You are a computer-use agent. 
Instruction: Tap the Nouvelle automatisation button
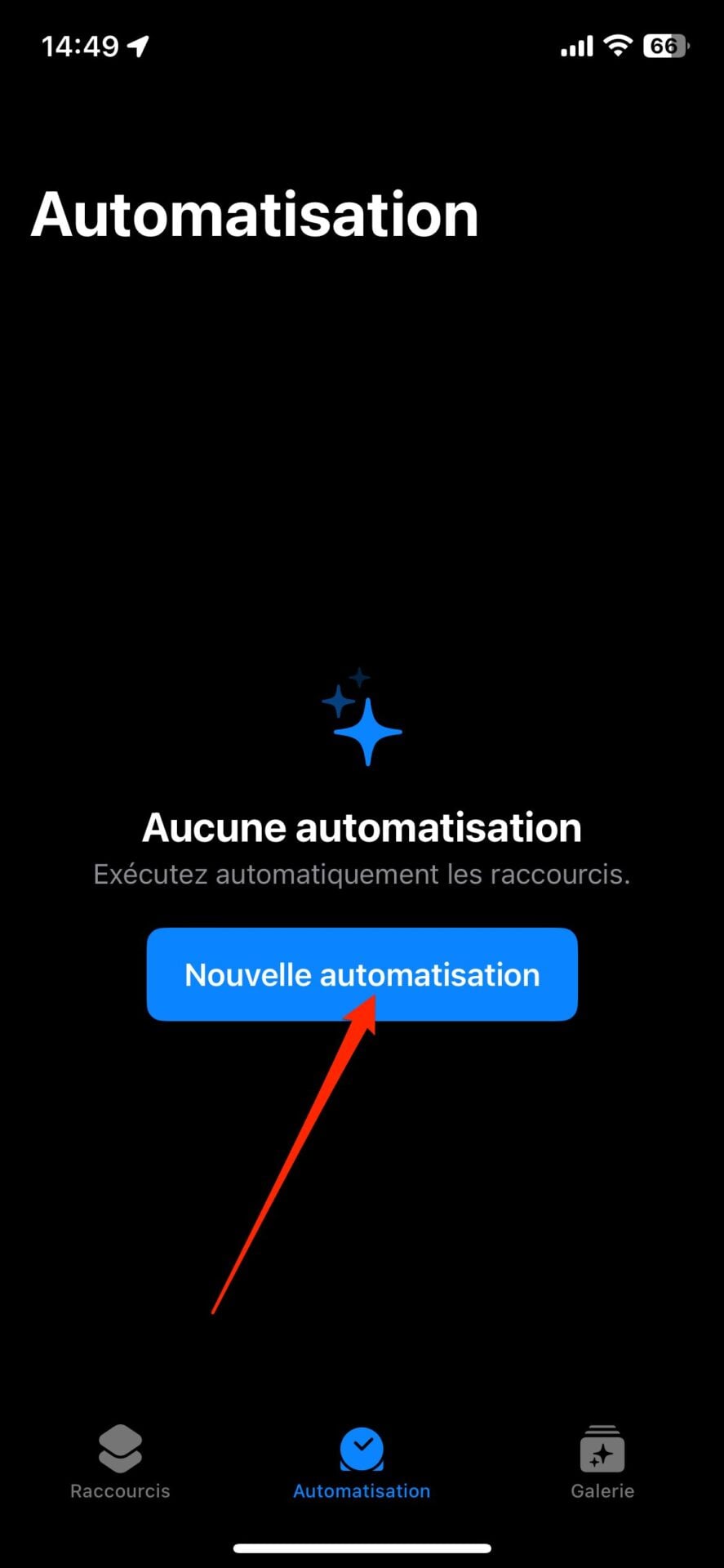point(362,973)
